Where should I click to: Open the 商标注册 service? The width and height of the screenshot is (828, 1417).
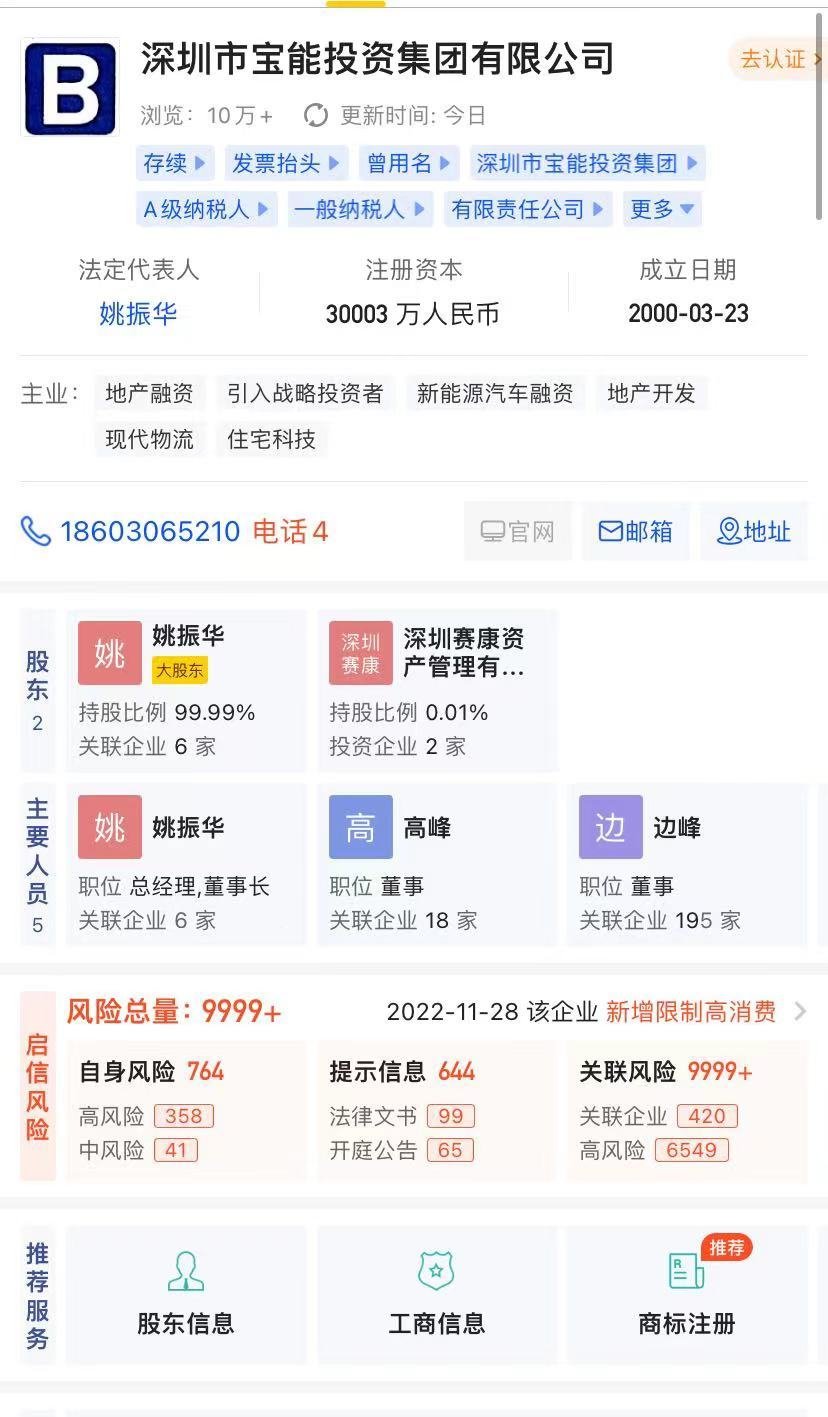point(687,1294)
